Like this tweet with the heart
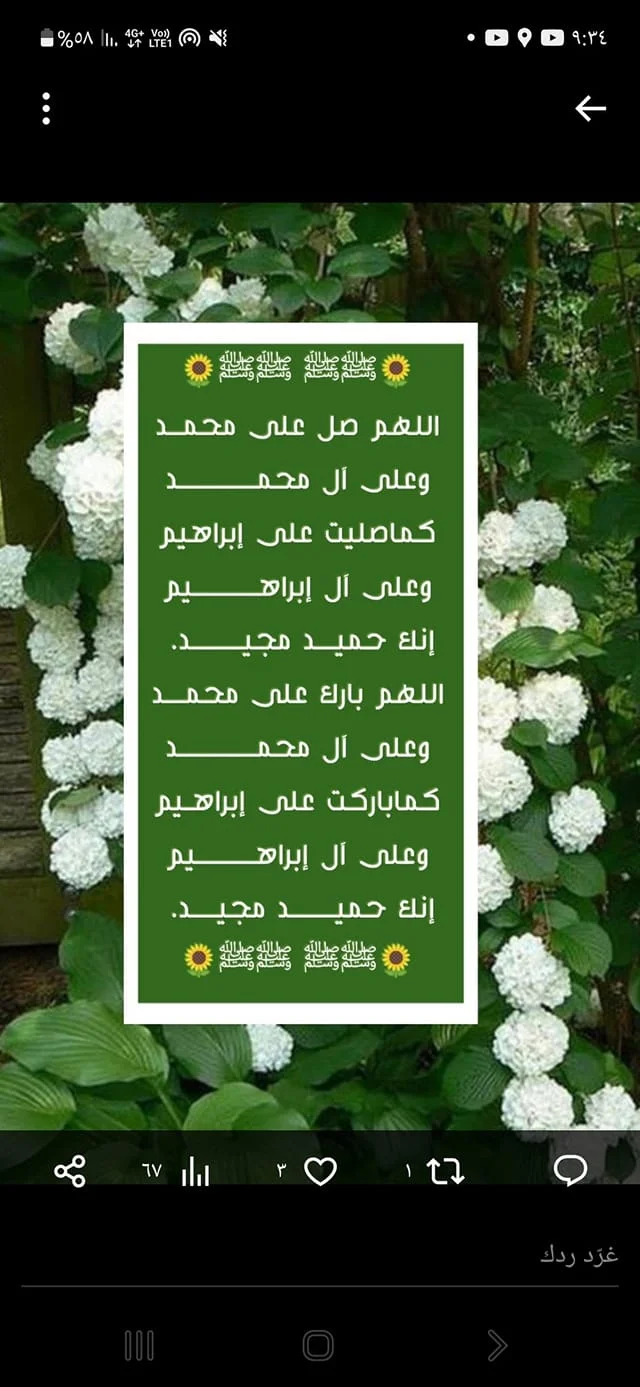This screenshot has width=640, height=1387. [320, 1171]
